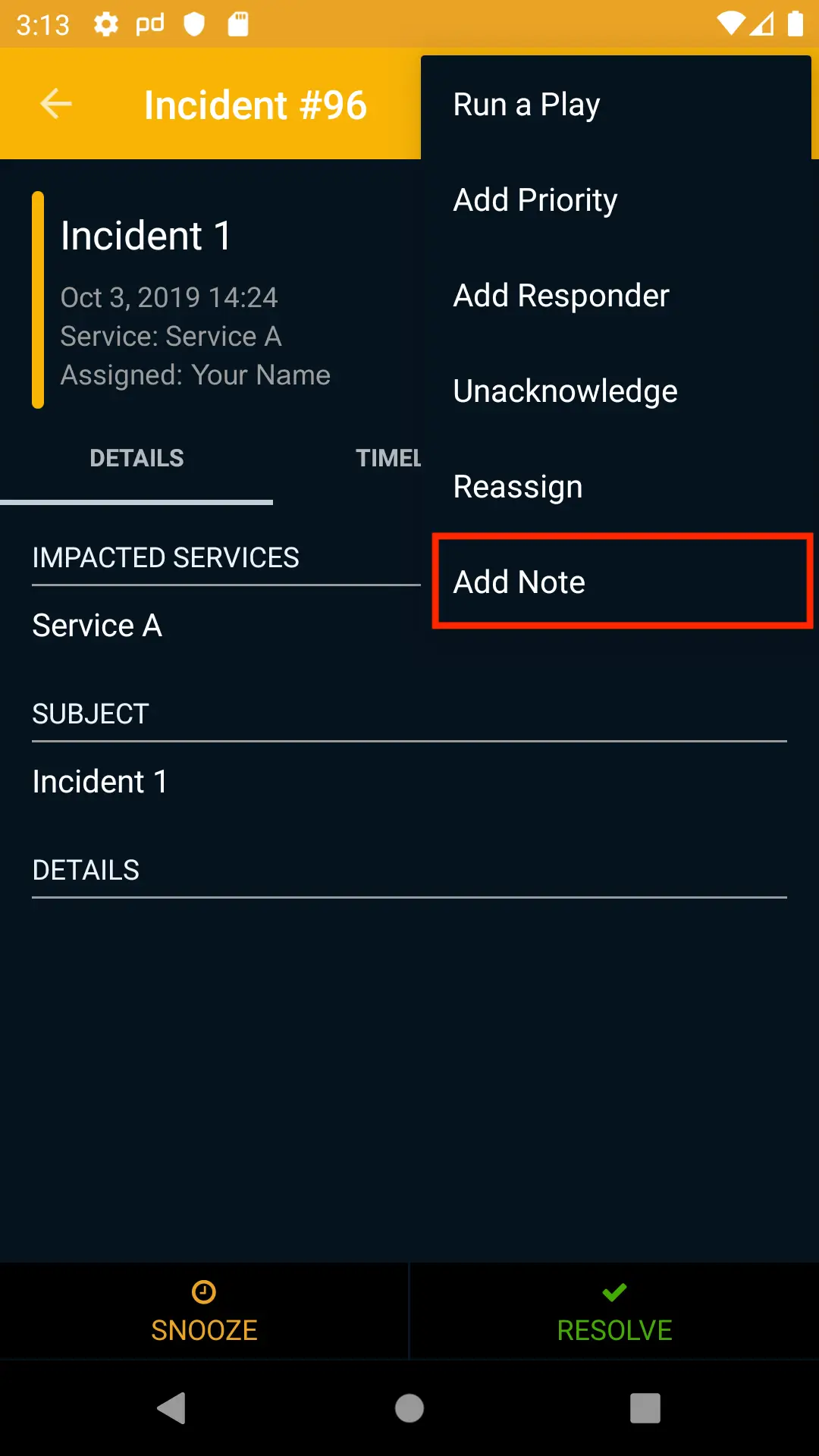Open impacted service Service A
Image resolution: width=819 pixels, height=1456 pixels.
click(x=97, y=626)
